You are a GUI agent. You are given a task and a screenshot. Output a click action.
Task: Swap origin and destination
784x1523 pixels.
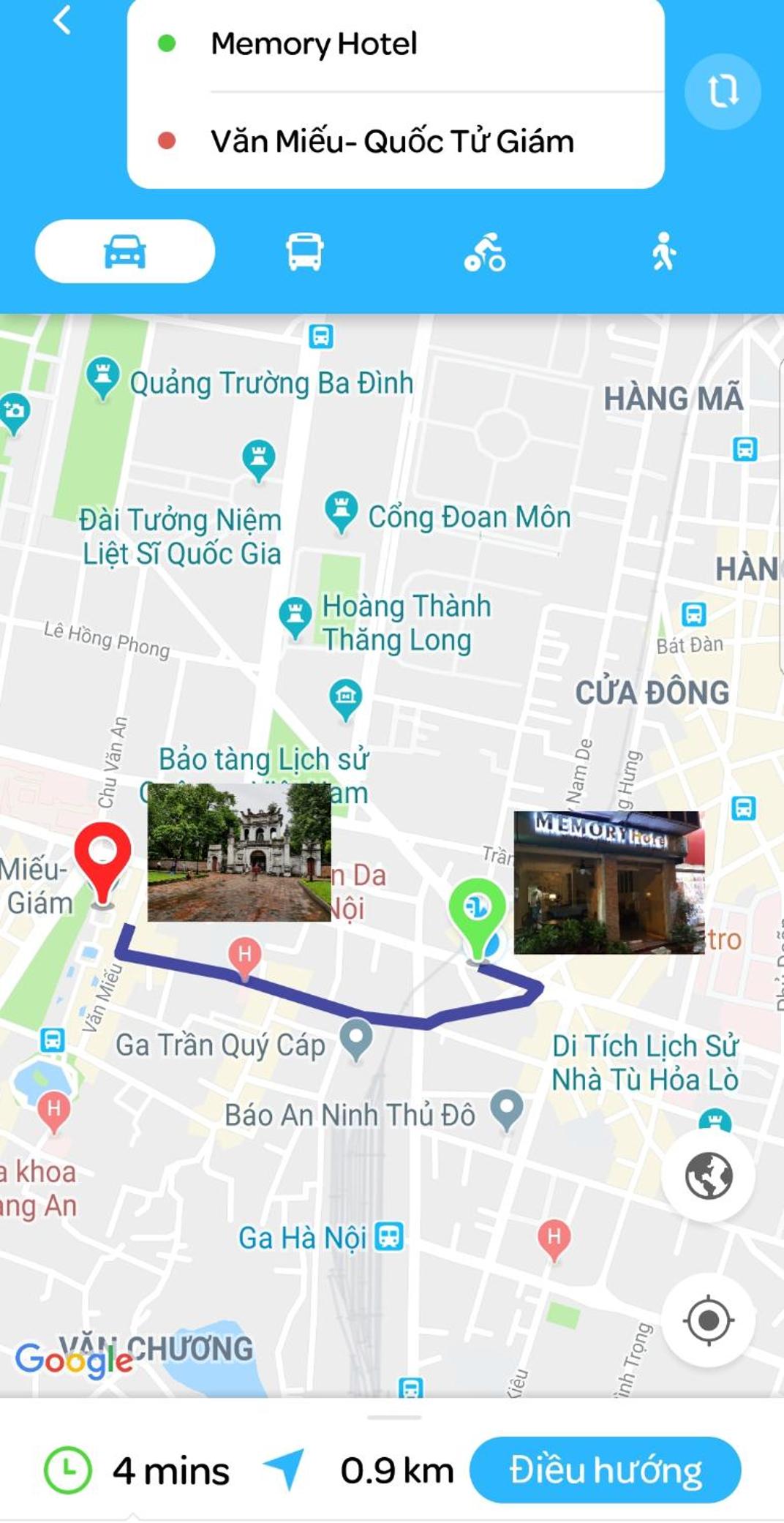[x=723, y=91]
